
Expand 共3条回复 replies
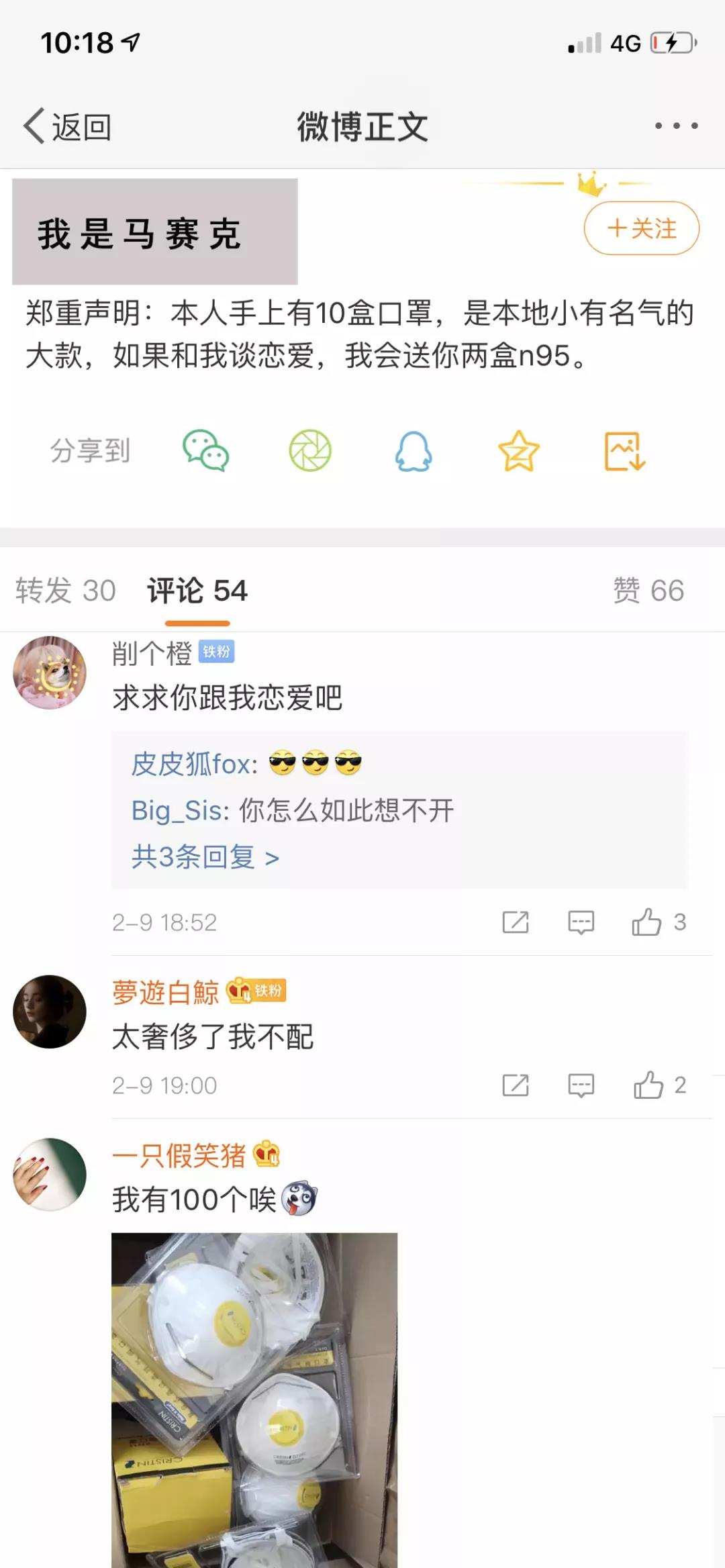coord(205,857)
